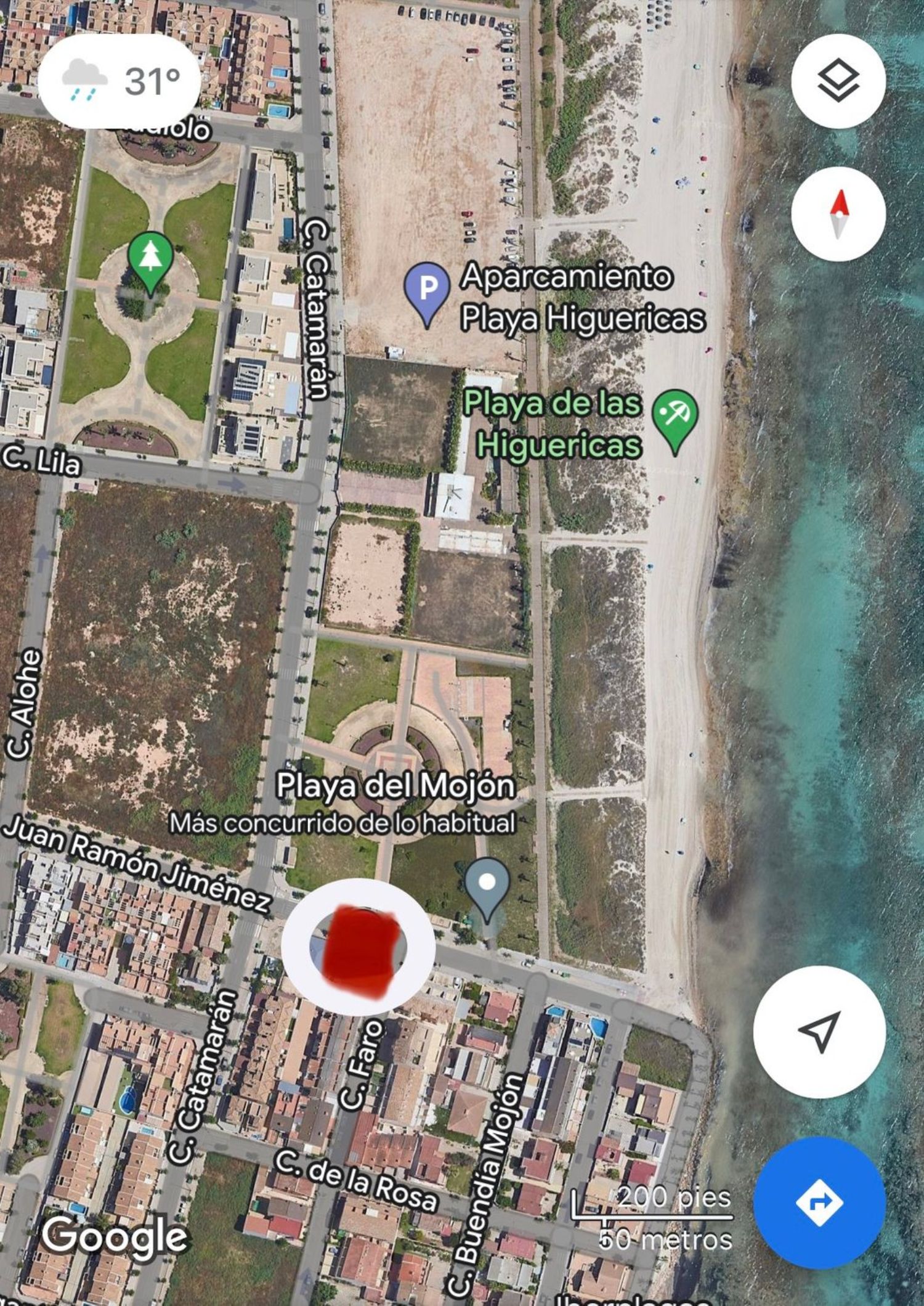This screenshot has width=924, height=1306.
Task: Open the 31° weather chip
Action: pyautogui.click(x=120, y=81)
